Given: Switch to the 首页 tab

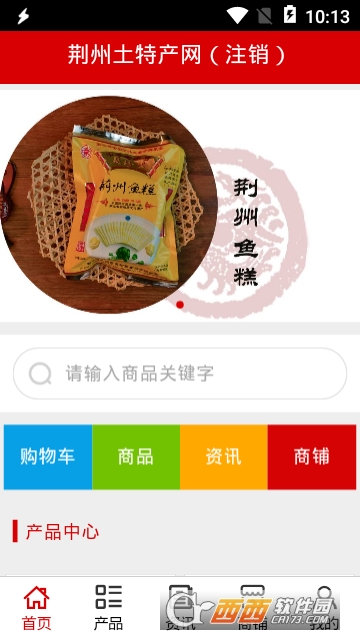Looking at the screenshot, I should 36,608.
